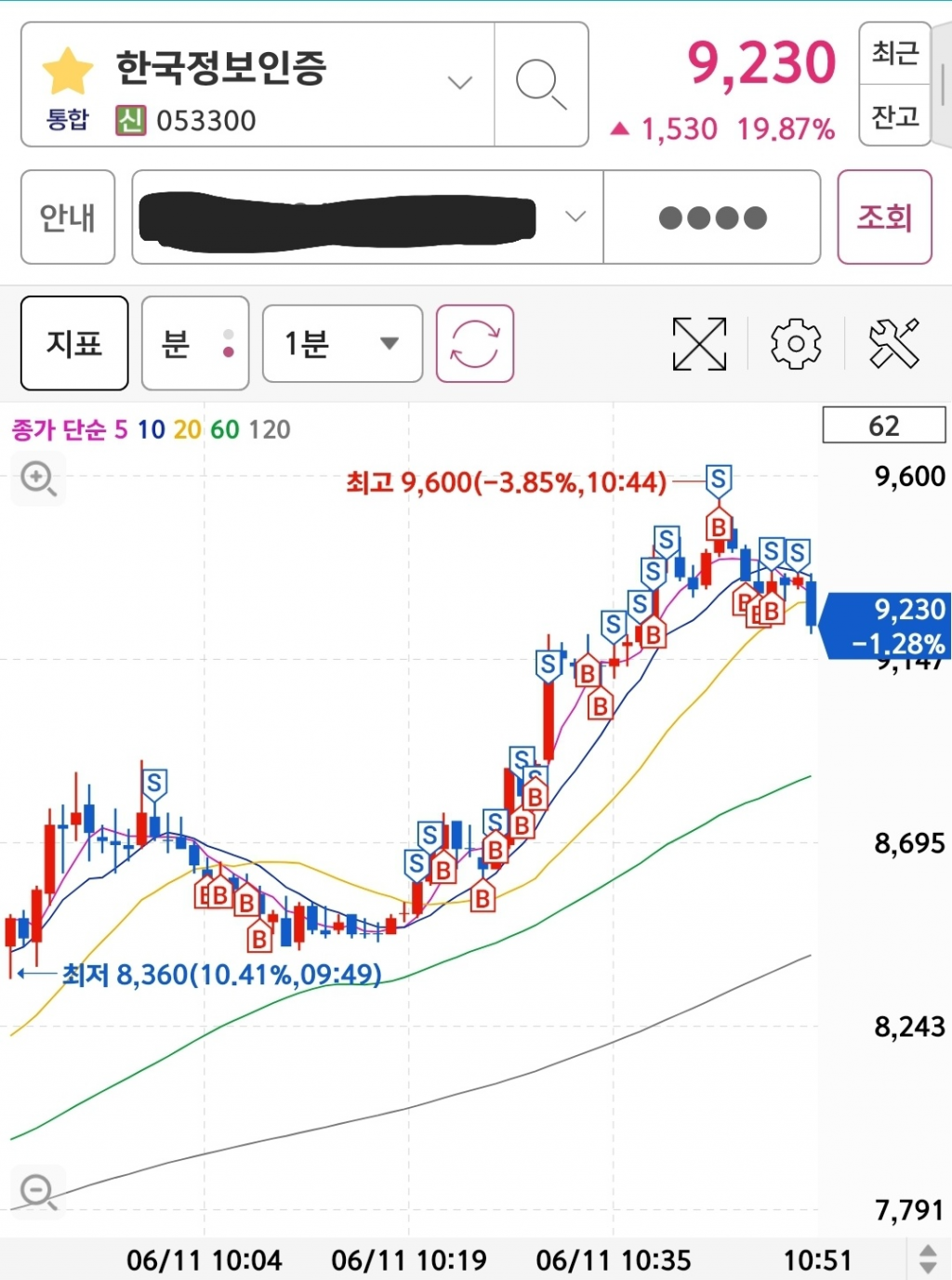Expand chart to full screen

pos(699,344)
